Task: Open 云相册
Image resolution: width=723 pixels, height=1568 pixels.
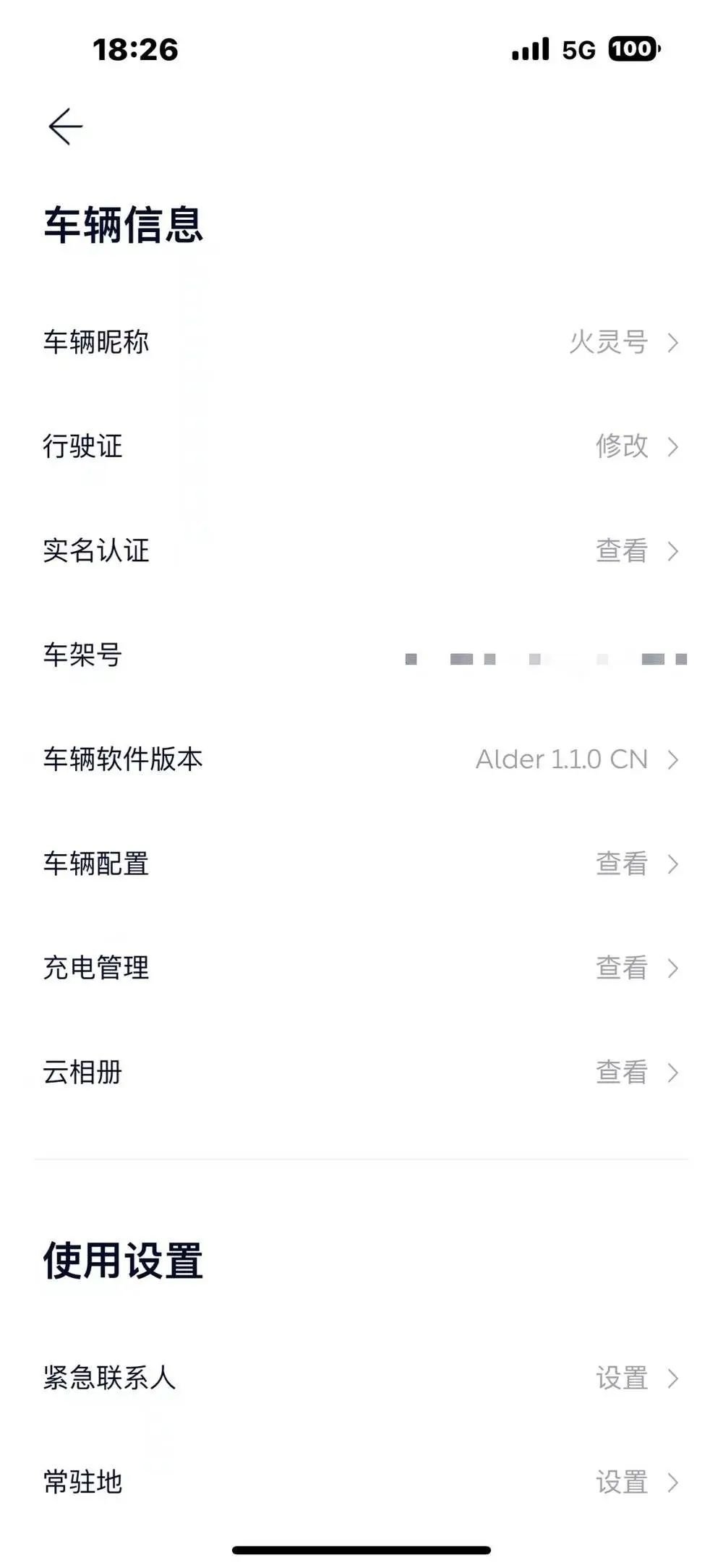Action: [x=361, y=1072]
